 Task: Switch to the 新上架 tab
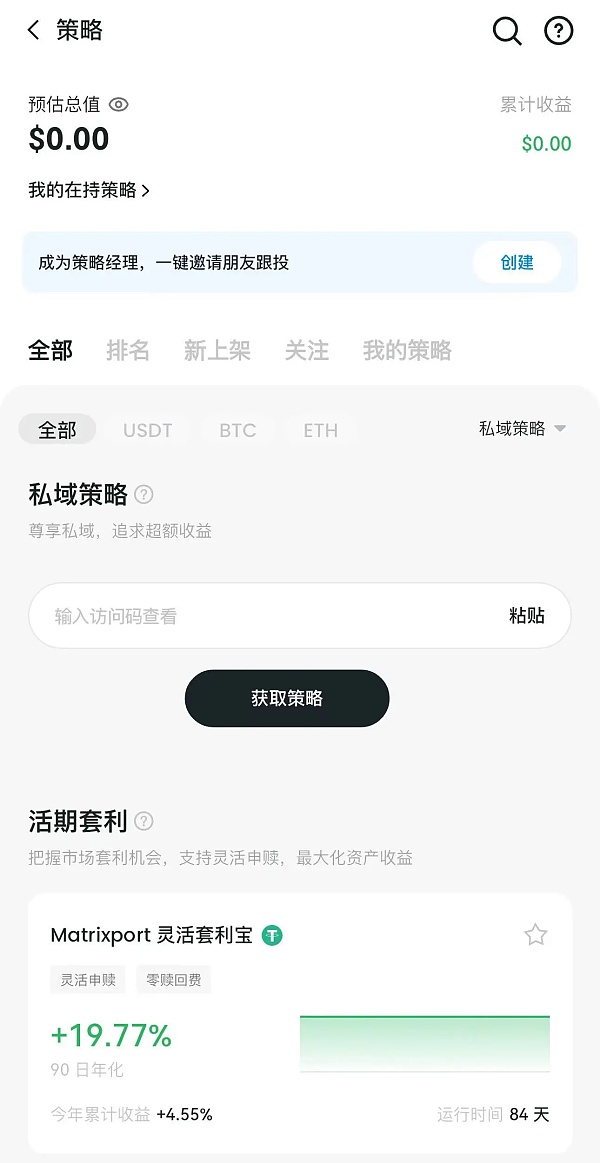click(x=217, y=350)
